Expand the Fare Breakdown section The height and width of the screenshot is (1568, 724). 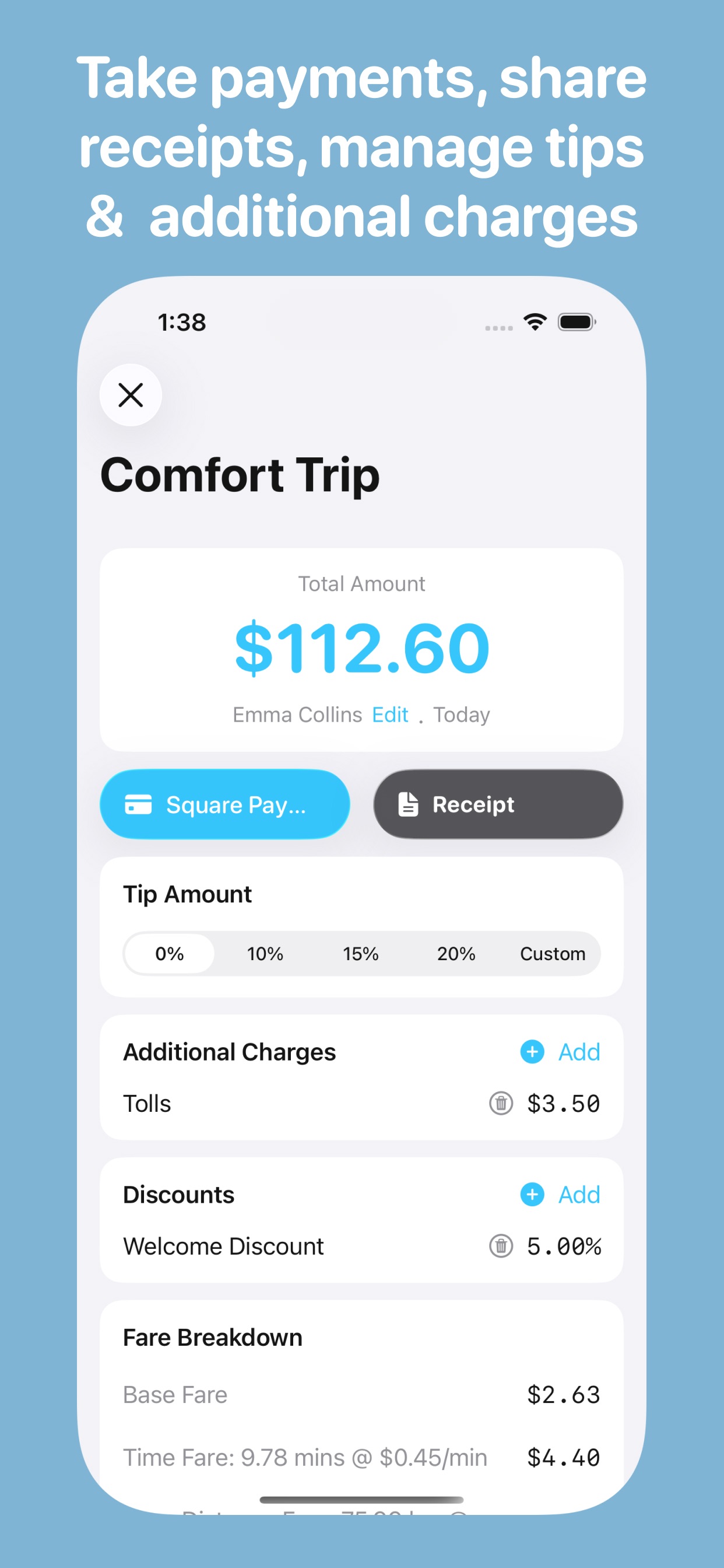coord(212,1336)
